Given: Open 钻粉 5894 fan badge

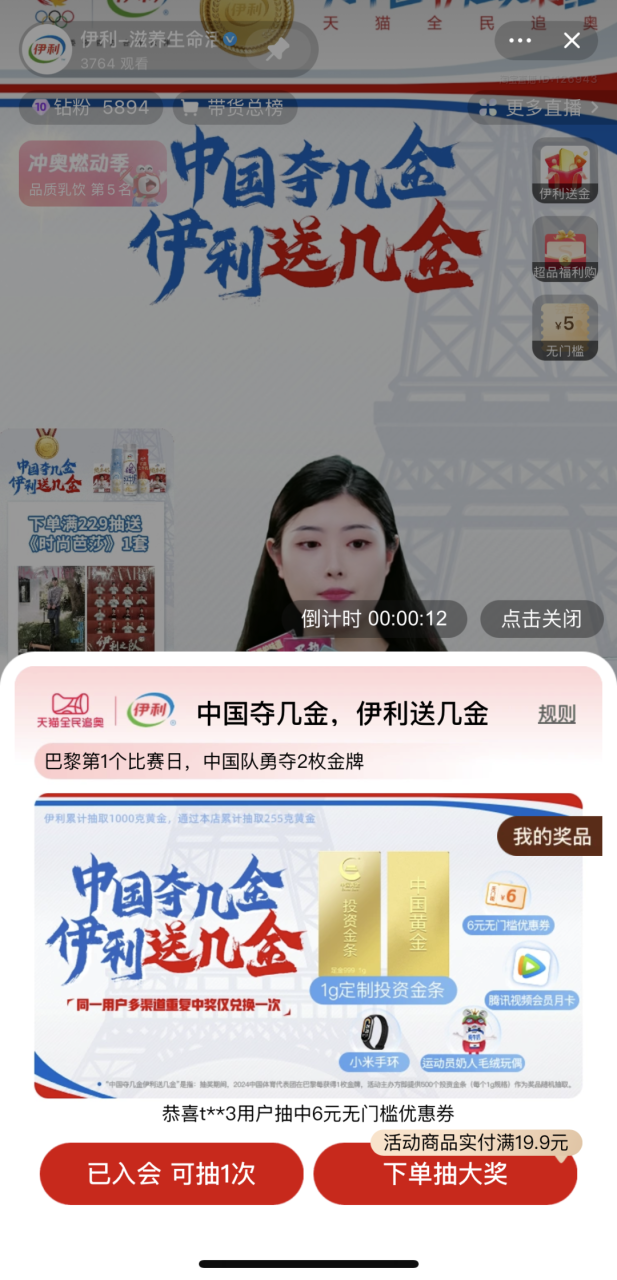Looking at the screenshot, I should [x=91, y=107].
